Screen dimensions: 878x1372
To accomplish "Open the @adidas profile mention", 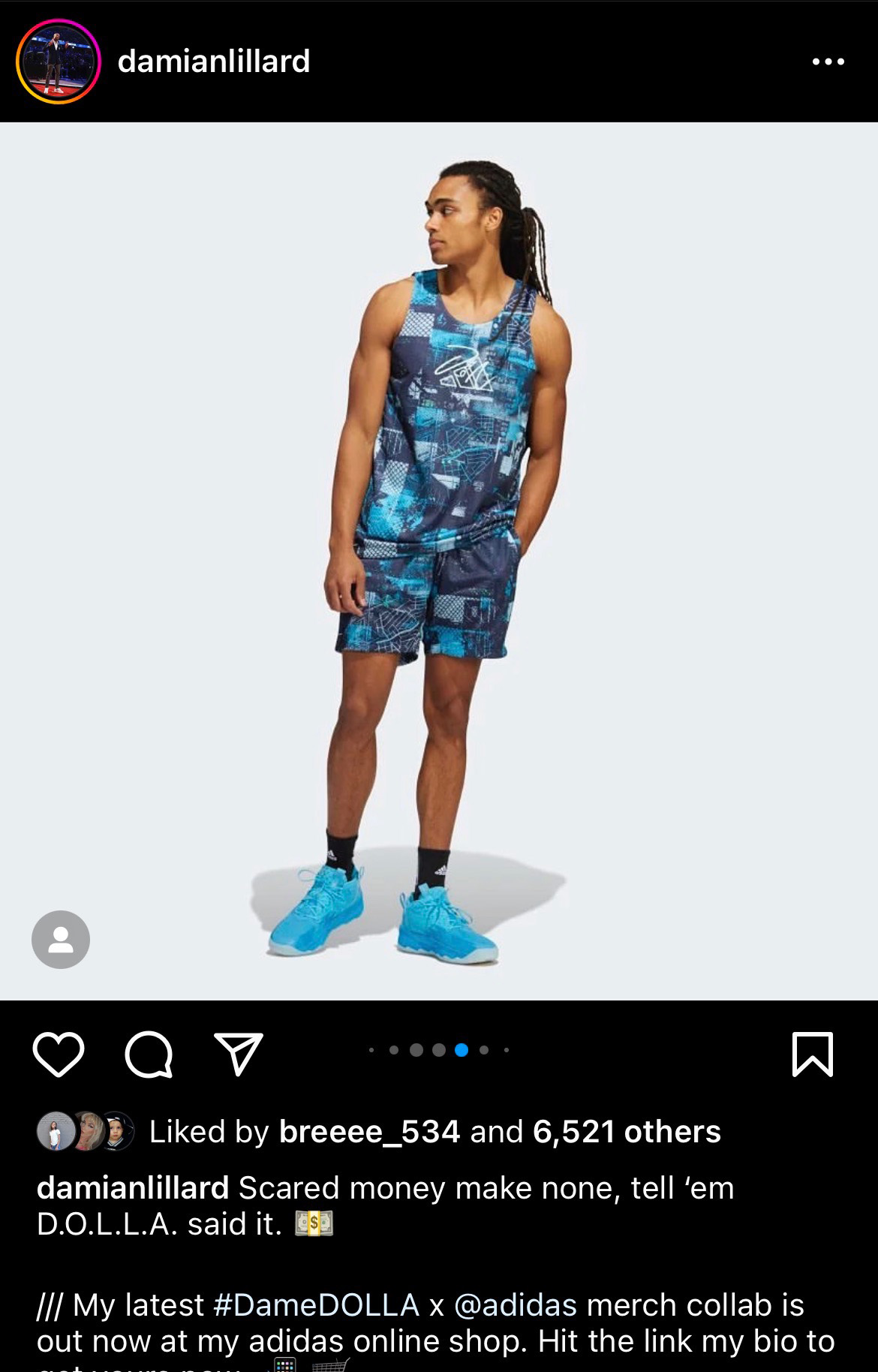I will point(516,1305).
